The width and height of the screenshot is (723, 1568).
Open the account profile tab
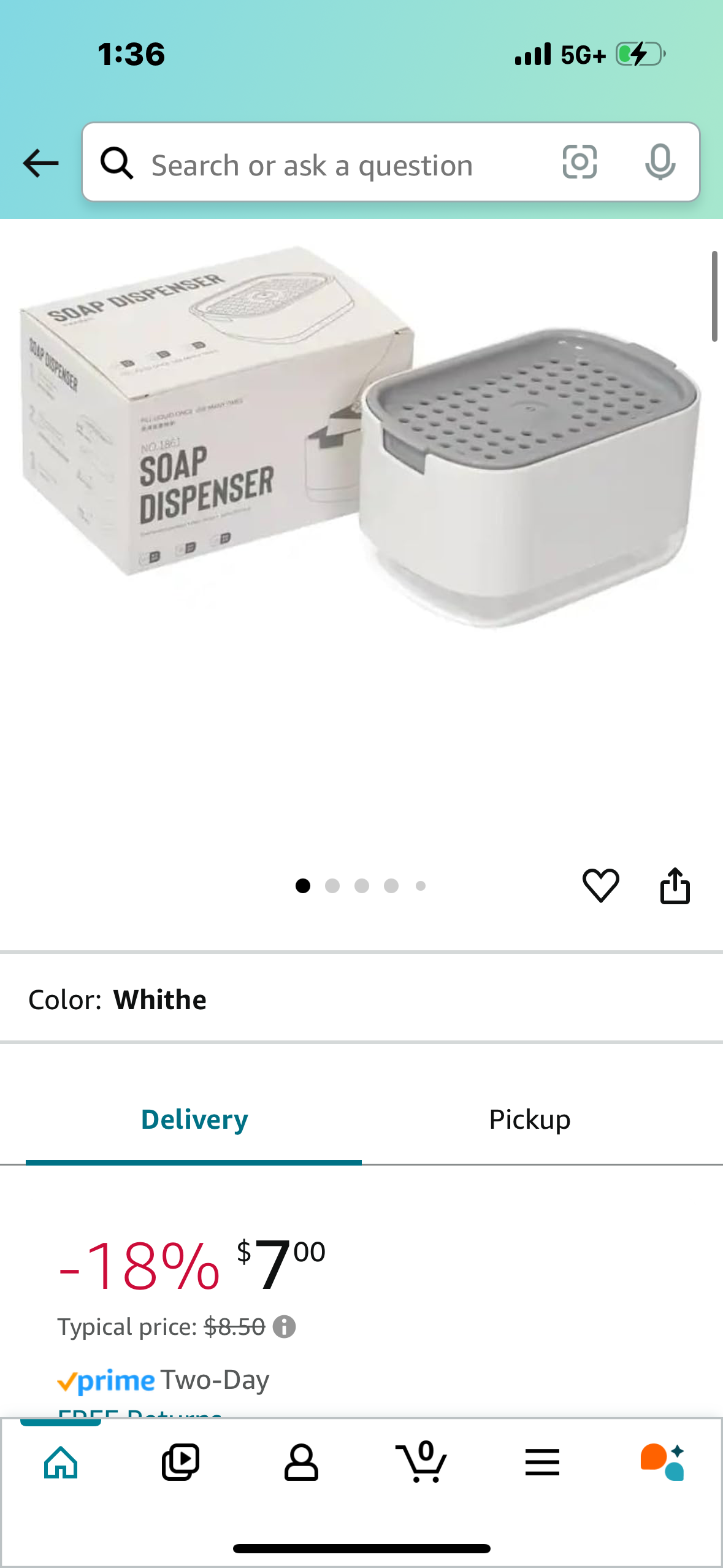pos(301,1462)
